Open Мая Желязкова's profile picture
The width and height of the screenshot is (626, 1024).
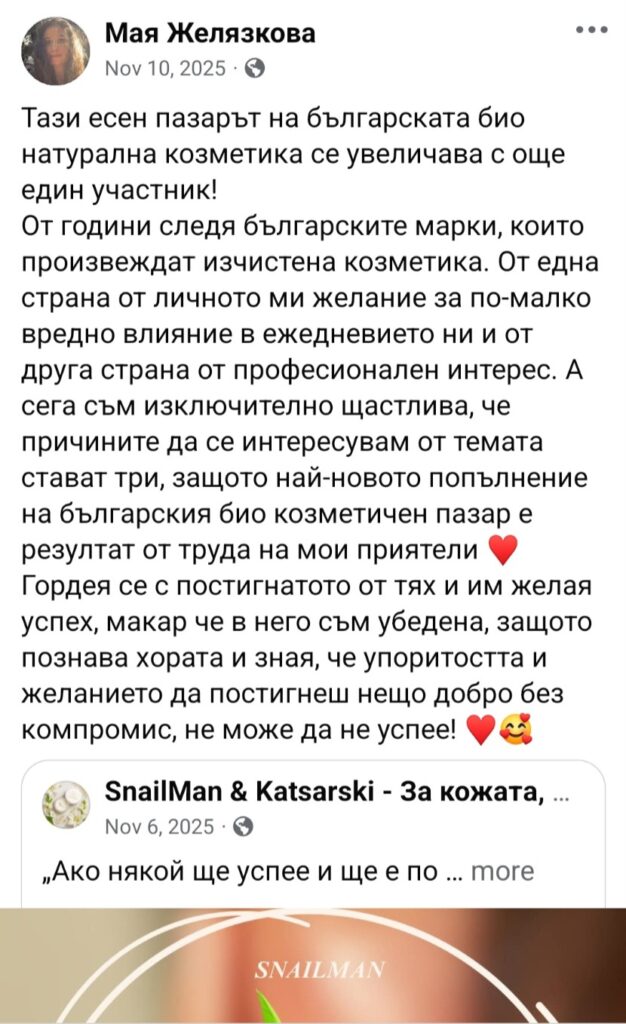(x=55, y=51)
